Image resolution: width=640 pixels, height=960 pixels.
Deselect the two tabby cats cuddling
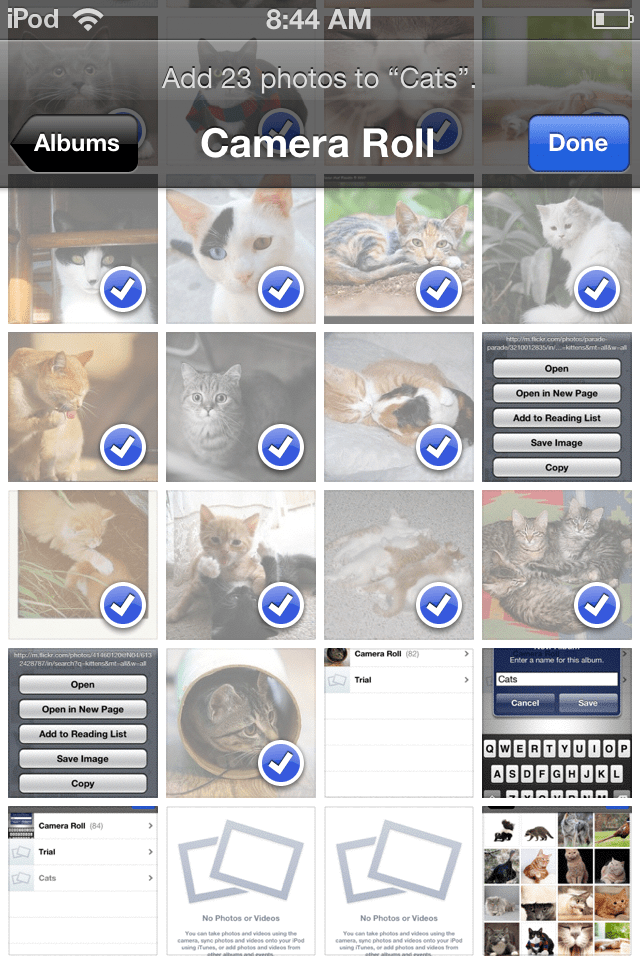(x=557, y=565)
